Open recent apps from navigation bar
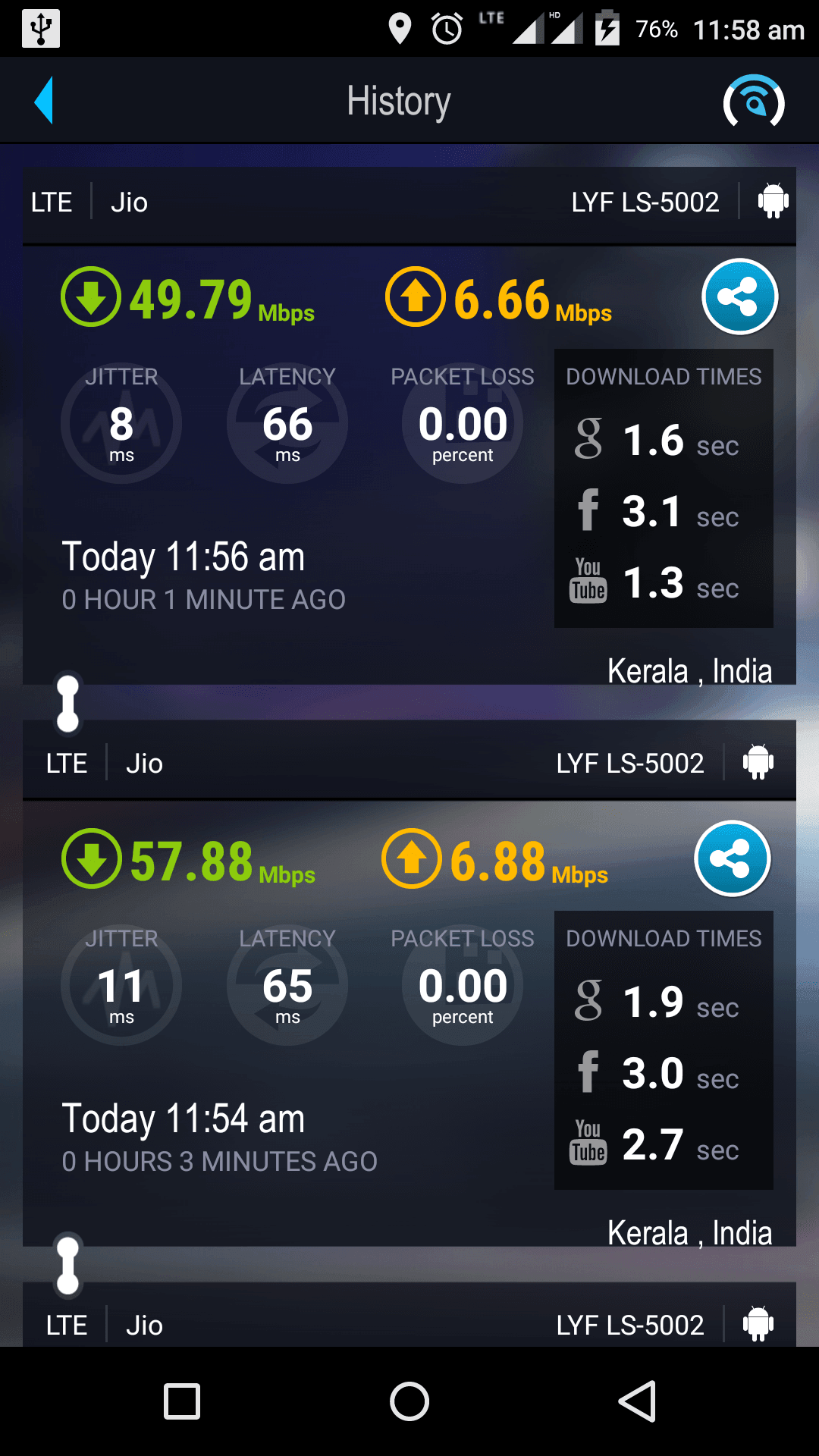Viewport: 819px width, 1456px height. 182,1401
